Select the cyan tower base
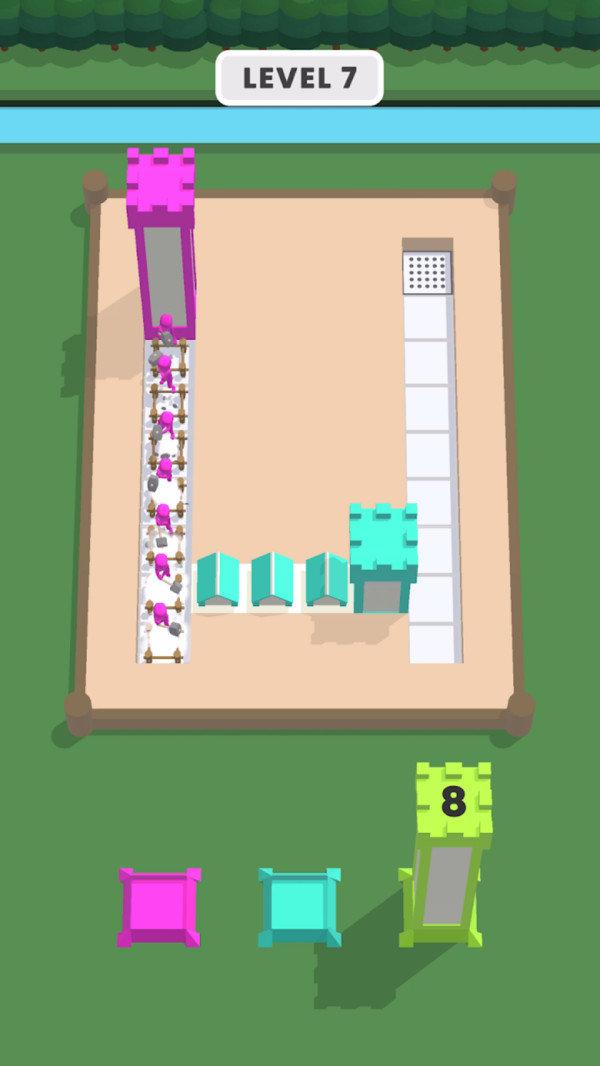Screen dimensions: 600x1066 click(300, 907)
